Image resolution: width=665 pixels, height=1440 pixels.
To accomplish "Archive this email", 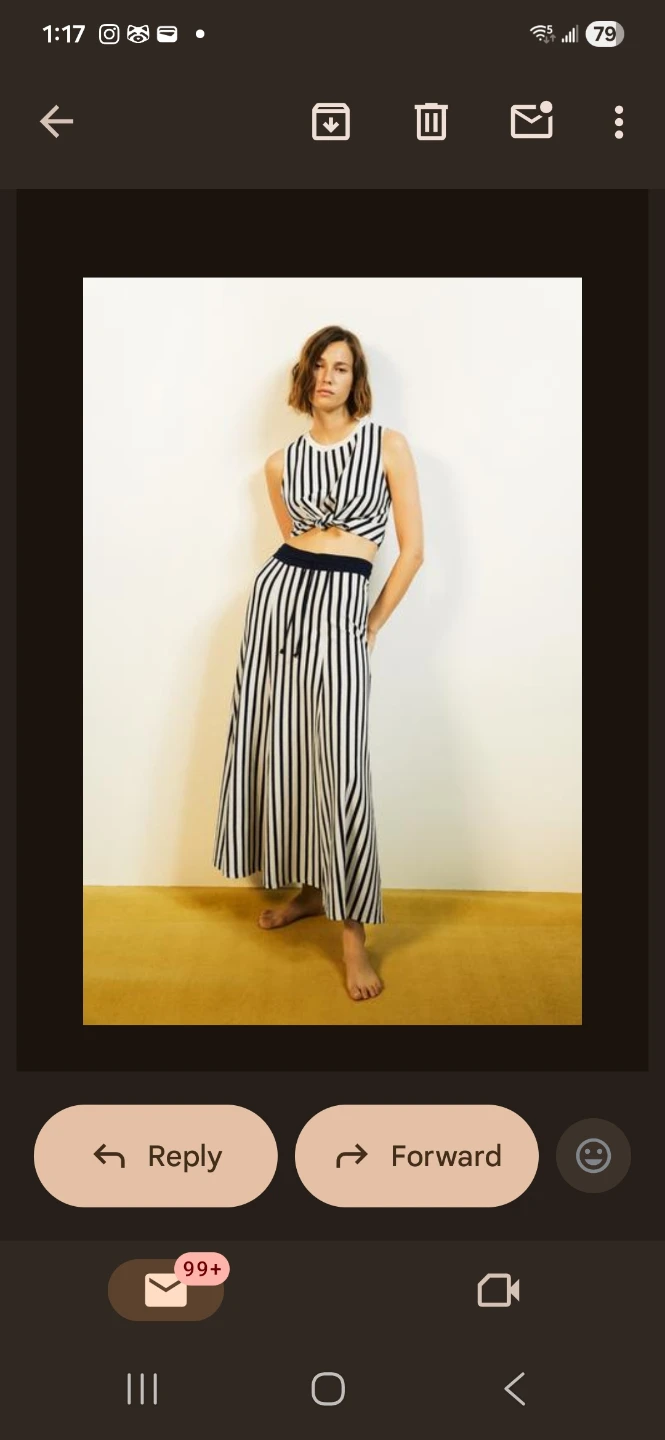I will click(x=331, y=122).
